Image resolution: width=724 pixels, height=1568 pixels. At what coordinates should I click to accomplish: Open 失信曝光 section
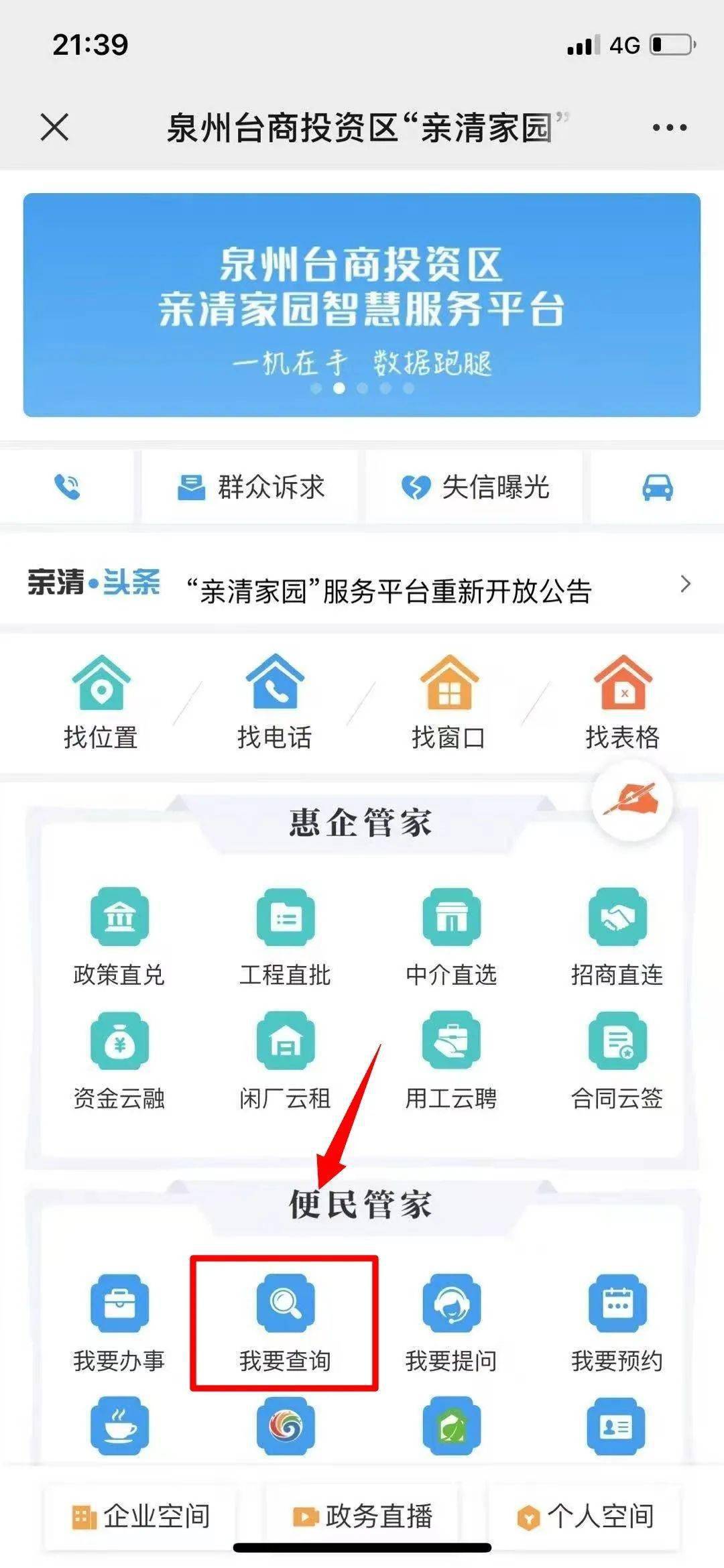point(475,487)
